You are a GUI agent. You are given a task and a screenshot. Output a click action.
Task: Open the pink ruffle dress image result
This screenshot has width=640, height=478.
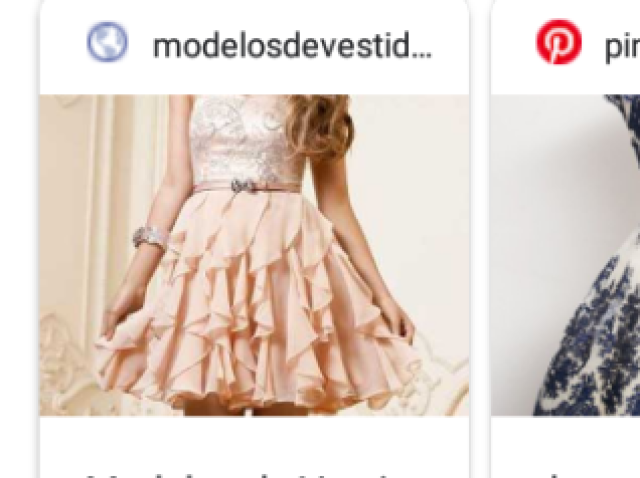(x=254, y=255)
